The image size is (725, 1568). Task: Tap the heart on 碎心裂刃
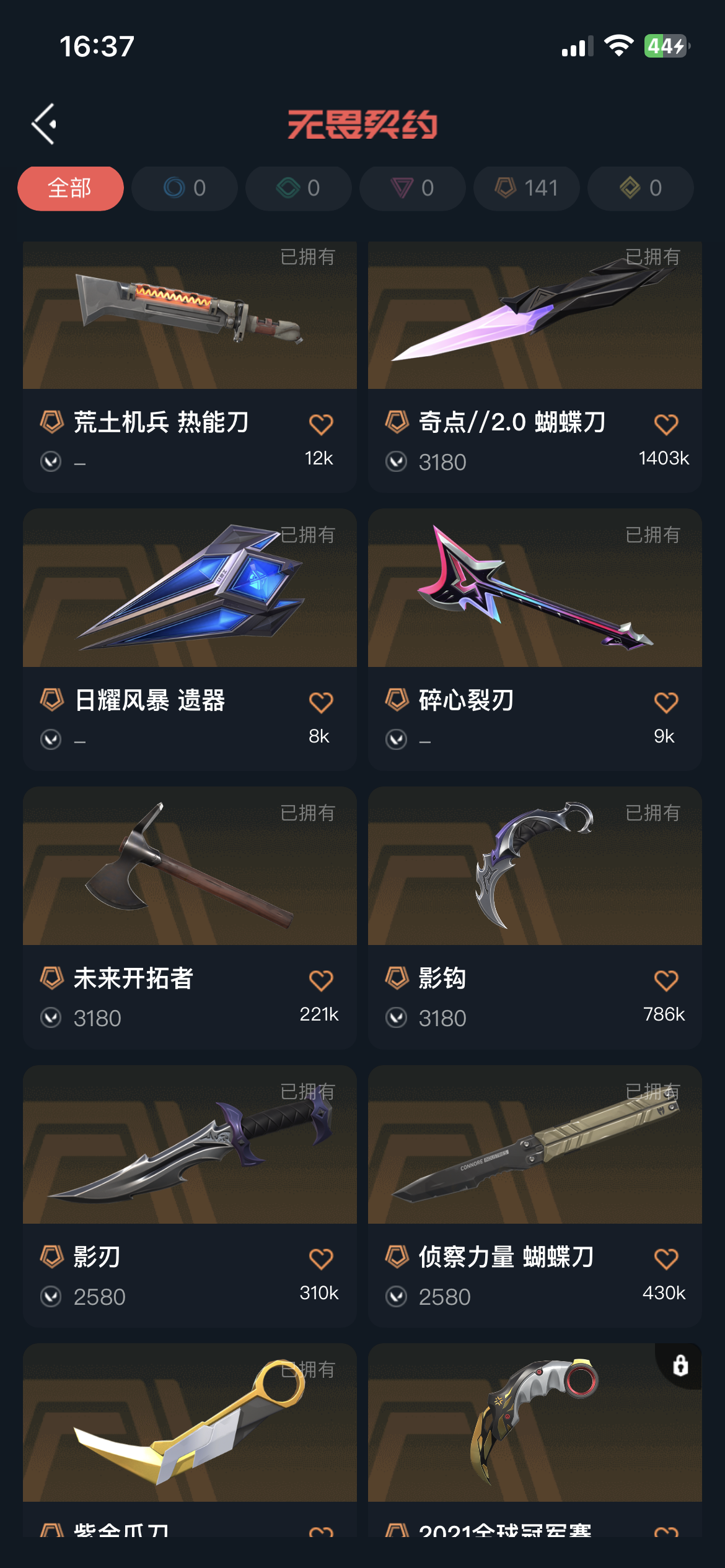tap(666, 702)
